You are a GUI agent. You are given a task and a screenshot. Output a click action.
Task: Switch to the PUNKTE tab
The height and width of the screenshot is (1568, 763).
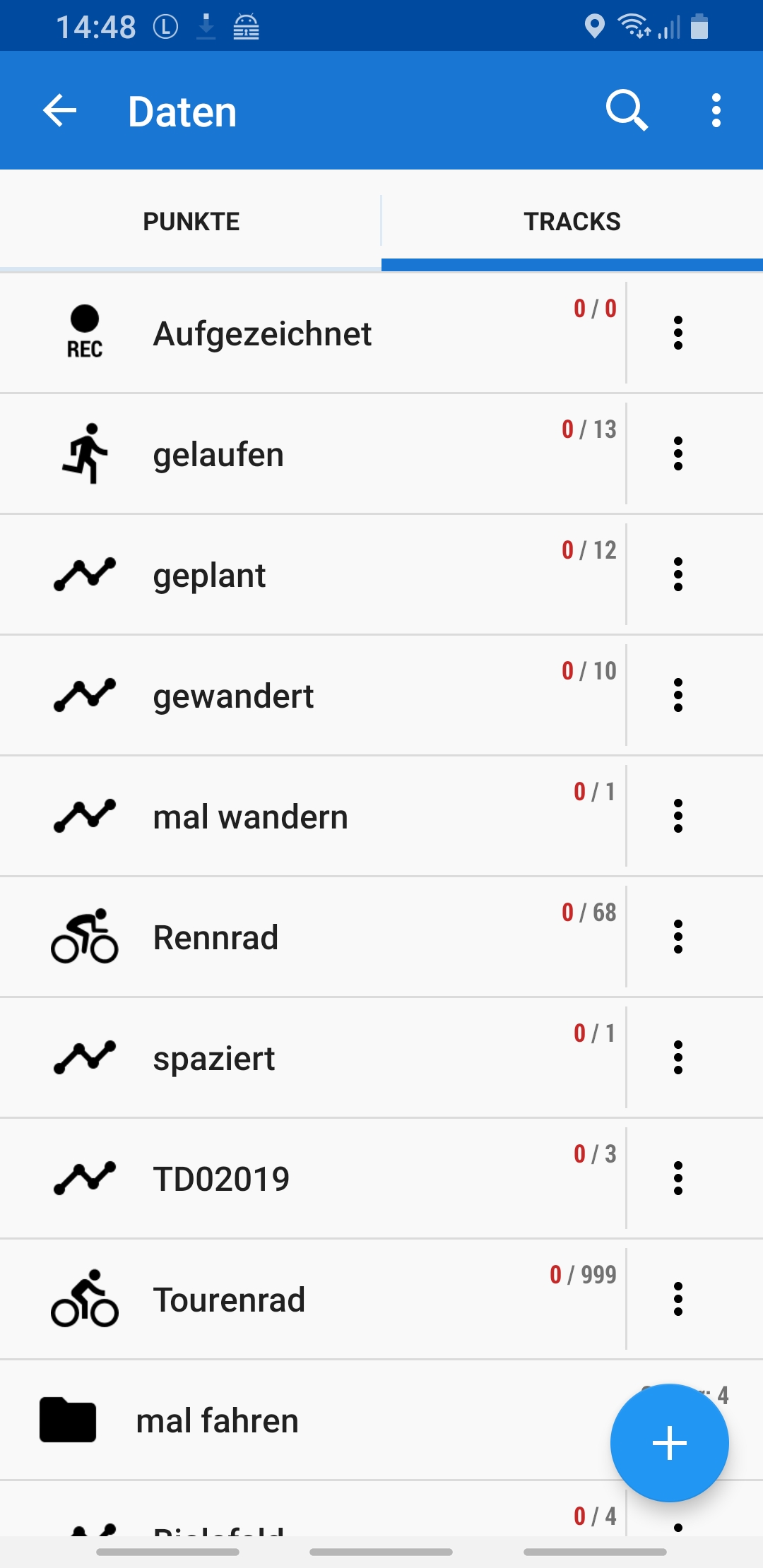[191, 222]
